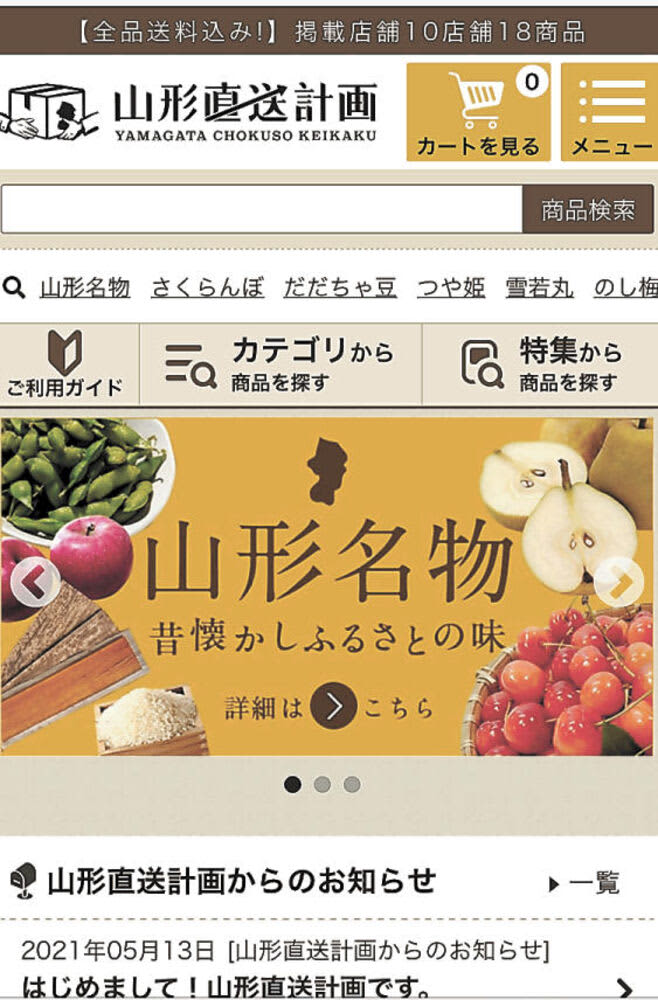Browse products by カテゴリ
The height and width of the screenshot is (1000, 658).
tap(280, 365)
